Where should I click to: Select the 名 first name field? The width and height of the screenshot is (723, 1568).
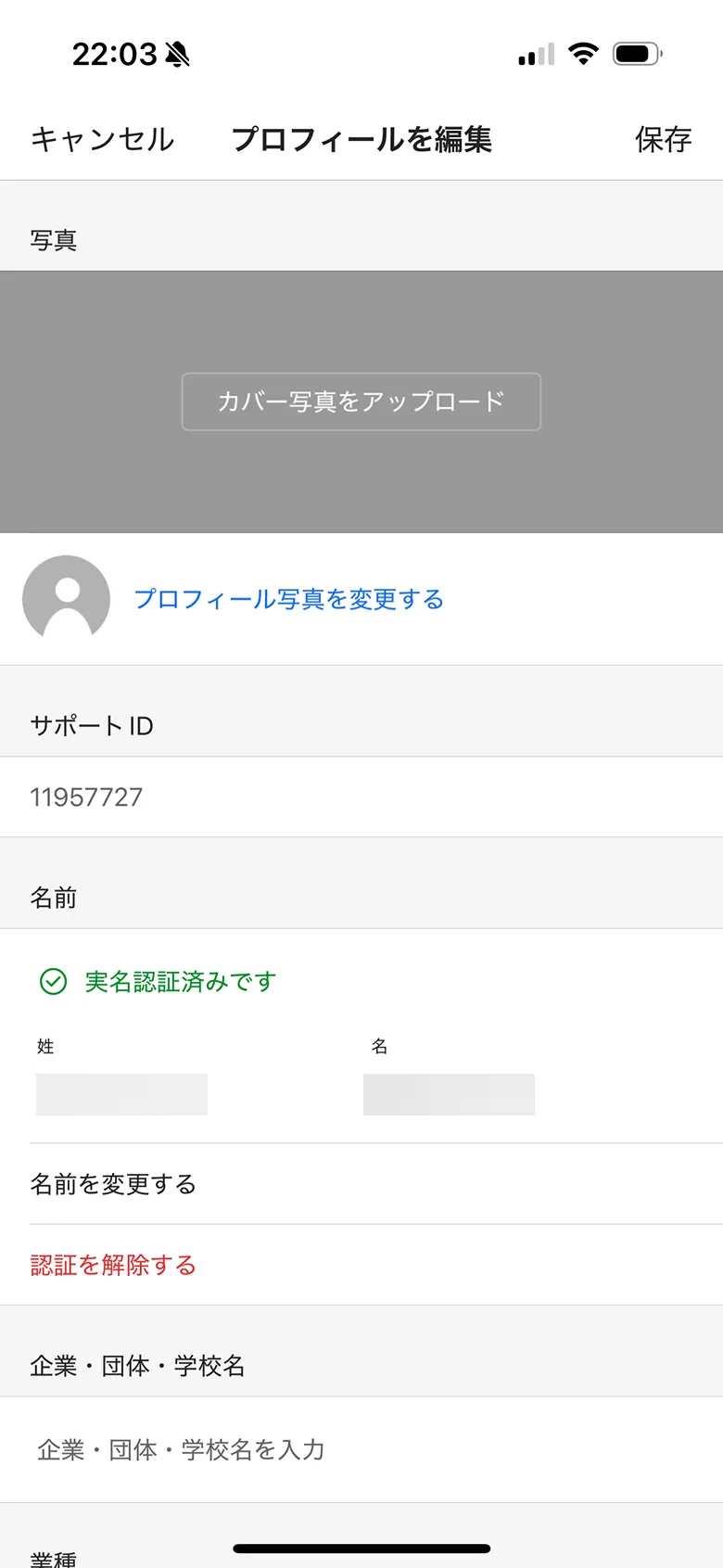[x=449, y=1094]
